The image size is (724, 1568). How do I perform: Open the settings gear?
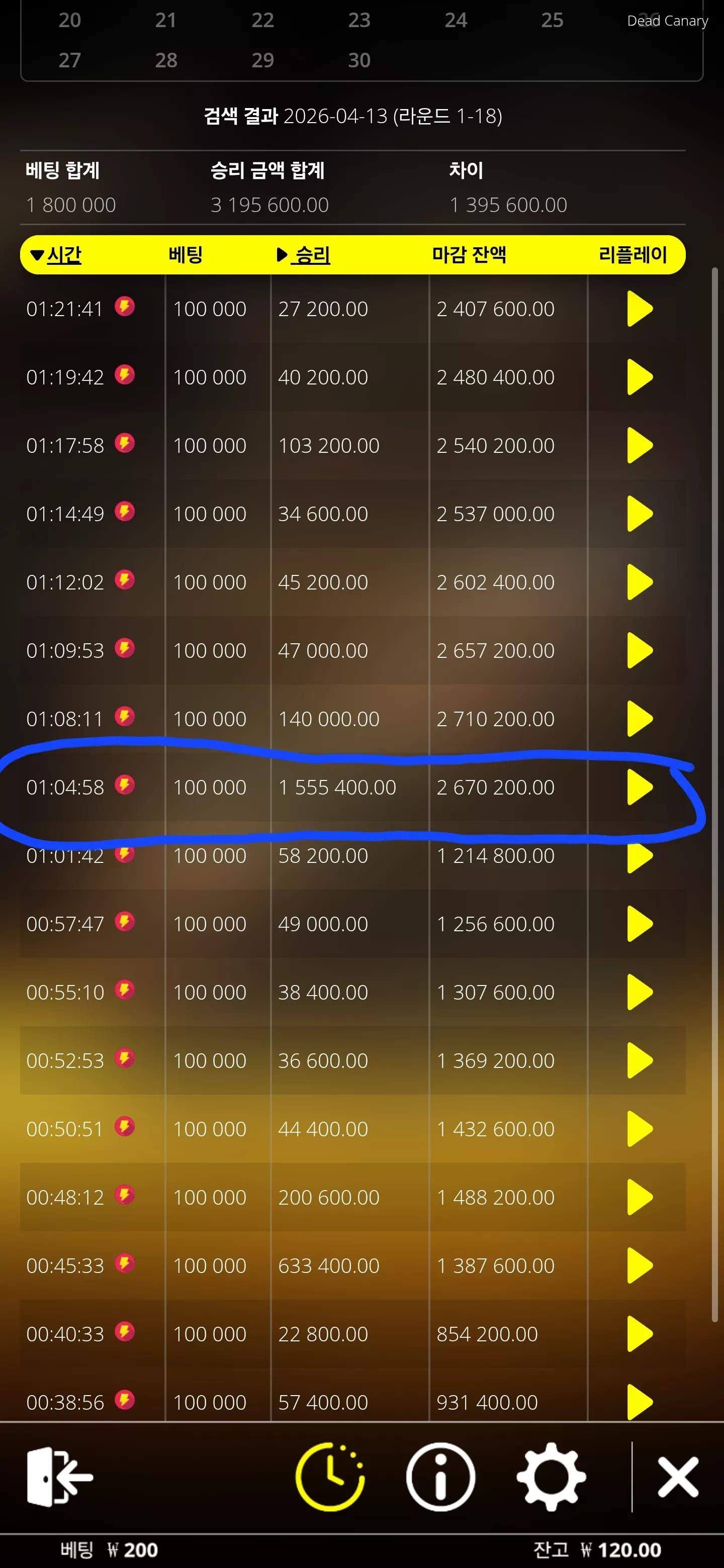coord(551,1477)
